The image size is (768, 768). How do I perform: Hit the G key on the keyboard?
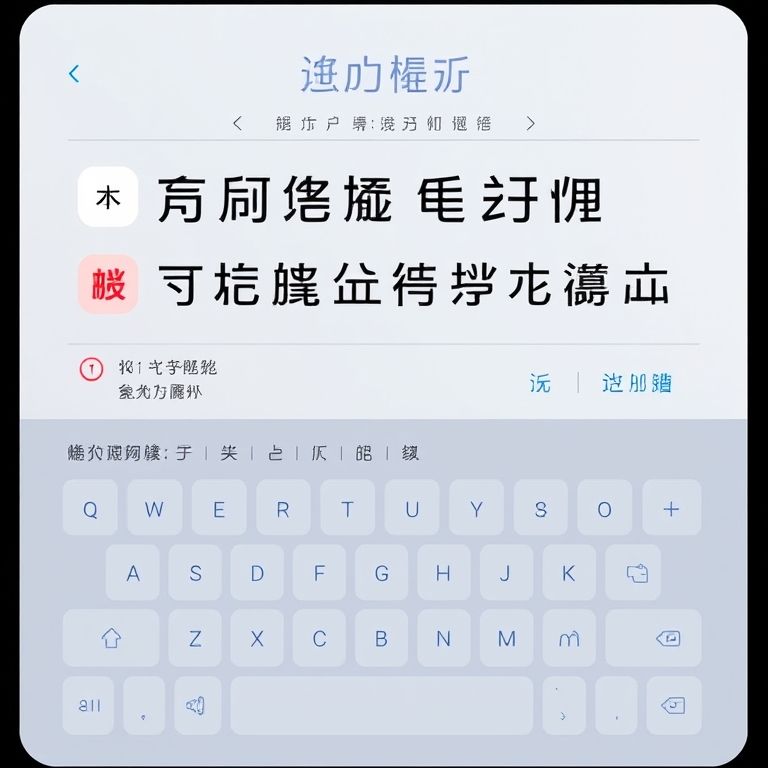(x=381, y=573)
